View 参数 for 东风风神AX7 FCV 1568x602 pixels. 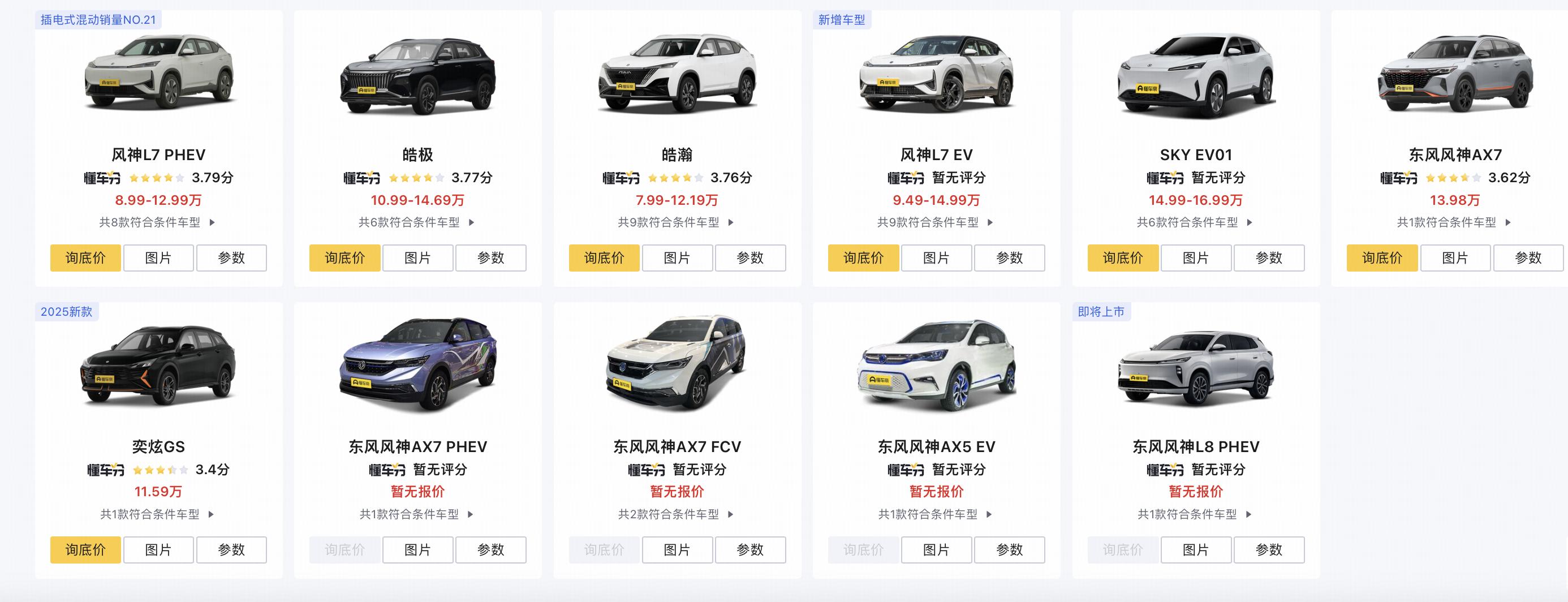pos(750,549)
